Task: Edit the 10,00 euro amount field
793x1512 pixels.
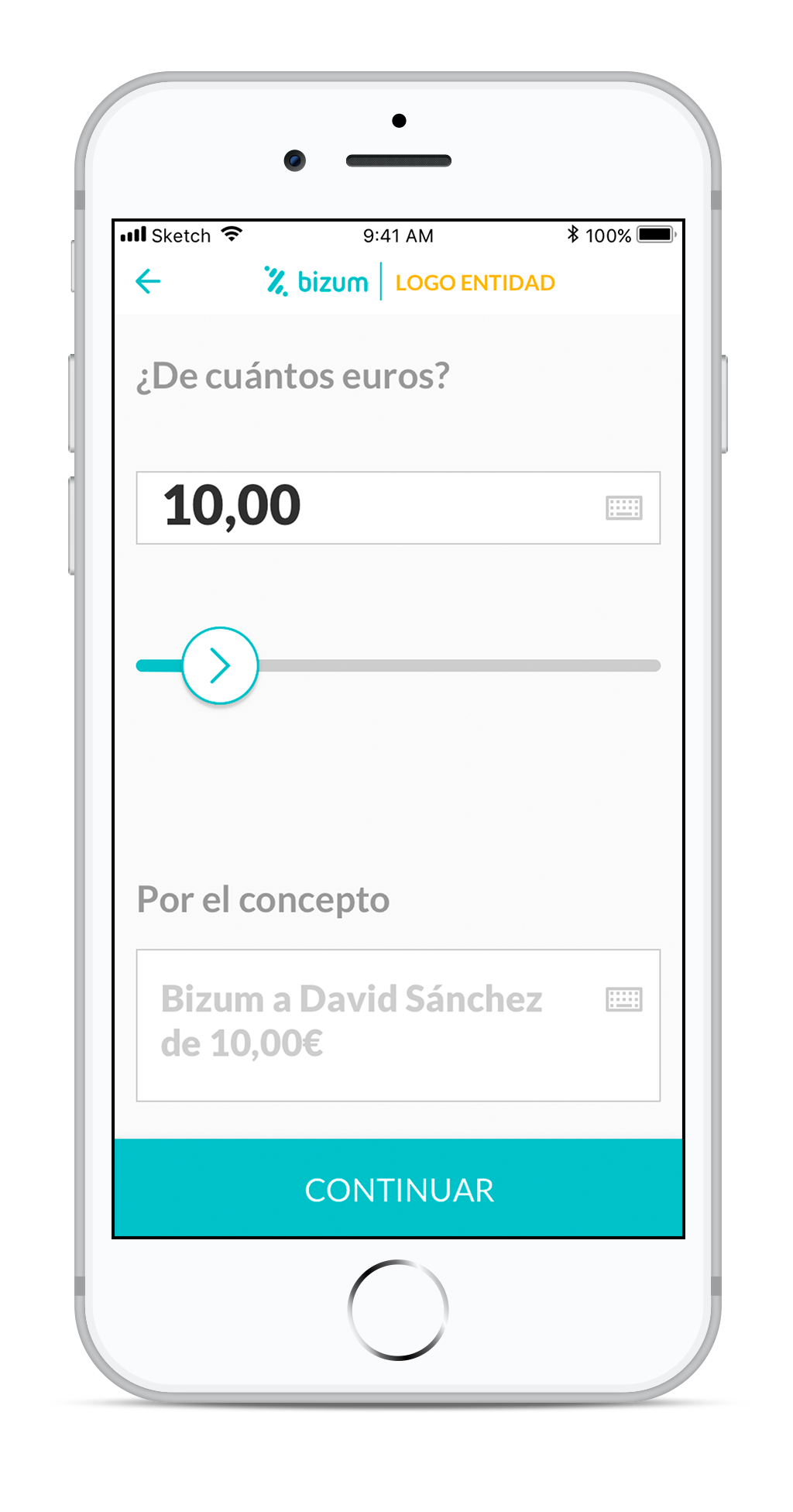Action: (364, 507)
